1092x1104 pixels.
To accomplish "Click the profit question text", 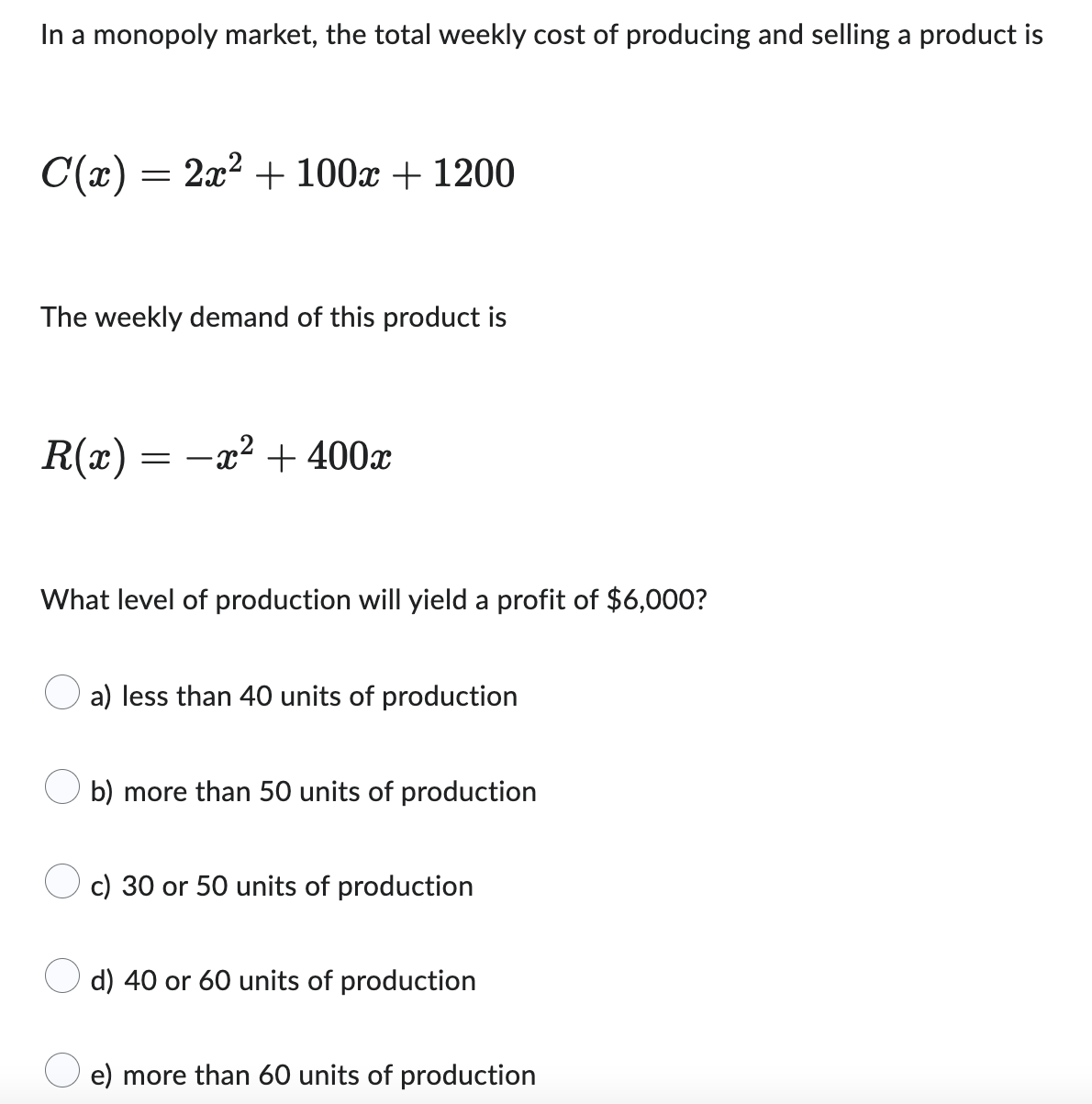I will tap(373, 599).
